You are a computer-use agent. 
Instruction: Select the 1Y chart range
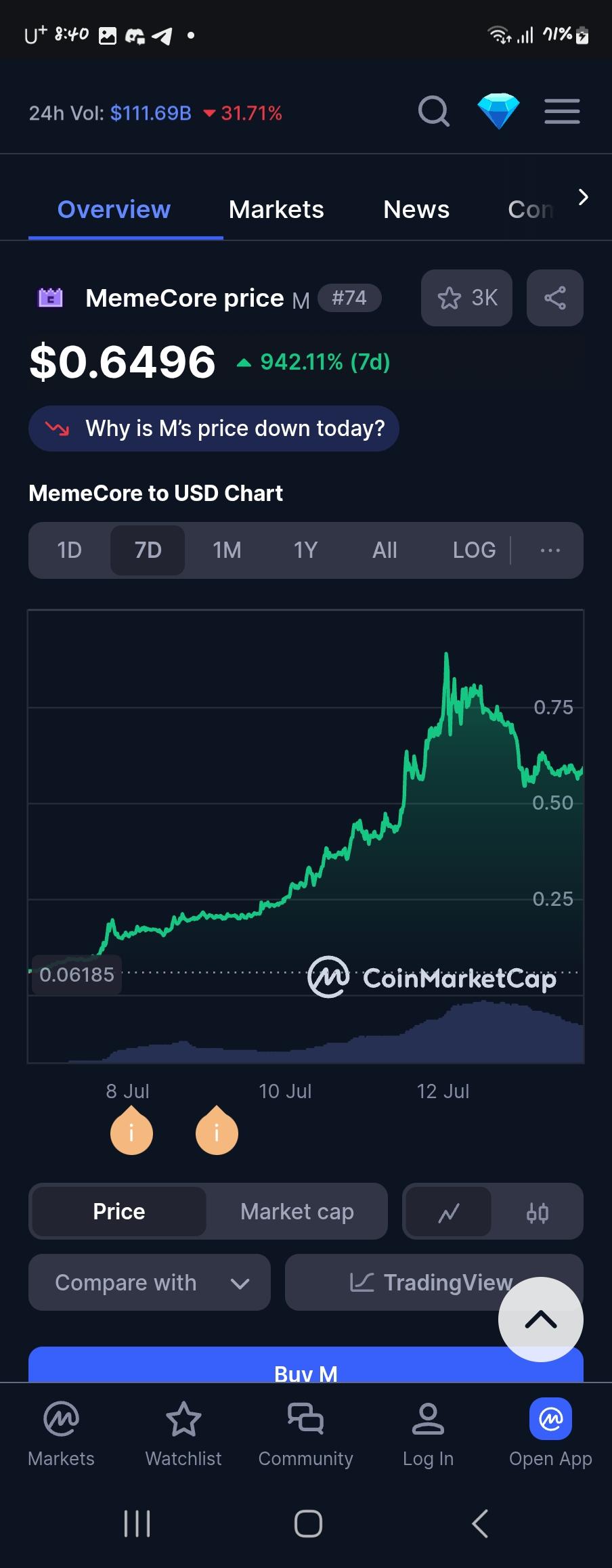point(305,550)
